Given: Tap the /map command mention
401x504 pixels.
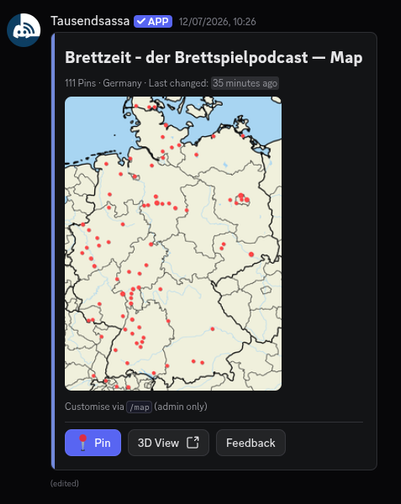Looking at the screenshot, I should [x=139, y=407].
